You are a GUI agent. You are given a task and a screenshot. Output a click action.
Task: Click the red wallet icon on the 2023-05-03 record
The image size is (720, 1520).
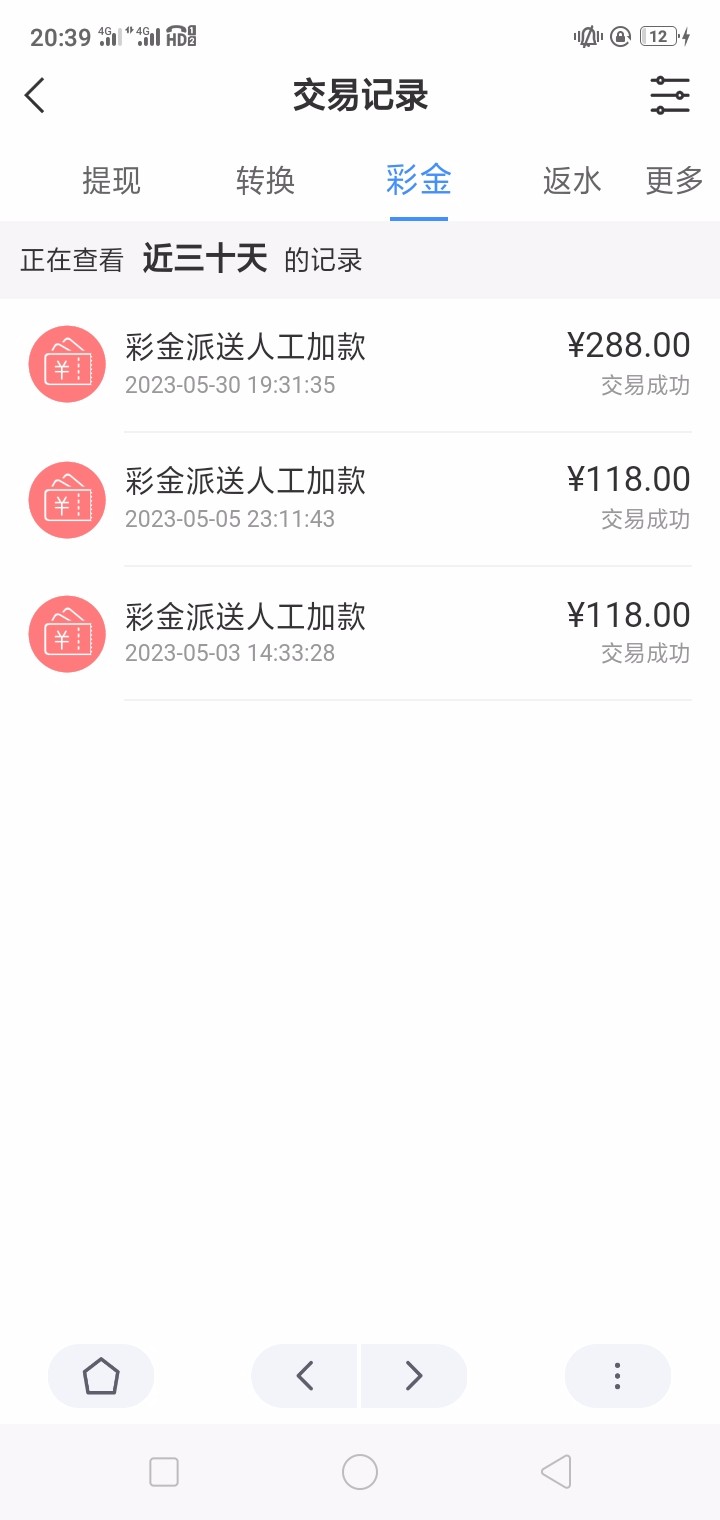tap(67, 633)
